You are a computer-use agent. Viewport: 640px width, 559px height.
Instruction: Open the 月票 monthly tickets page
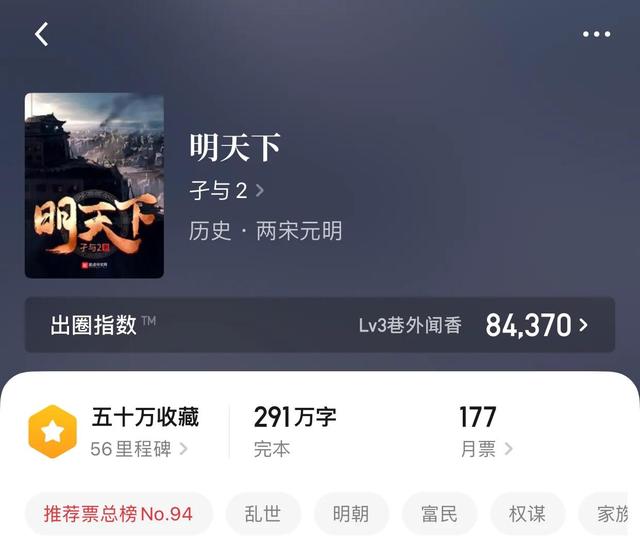click(x=486, y=449)
